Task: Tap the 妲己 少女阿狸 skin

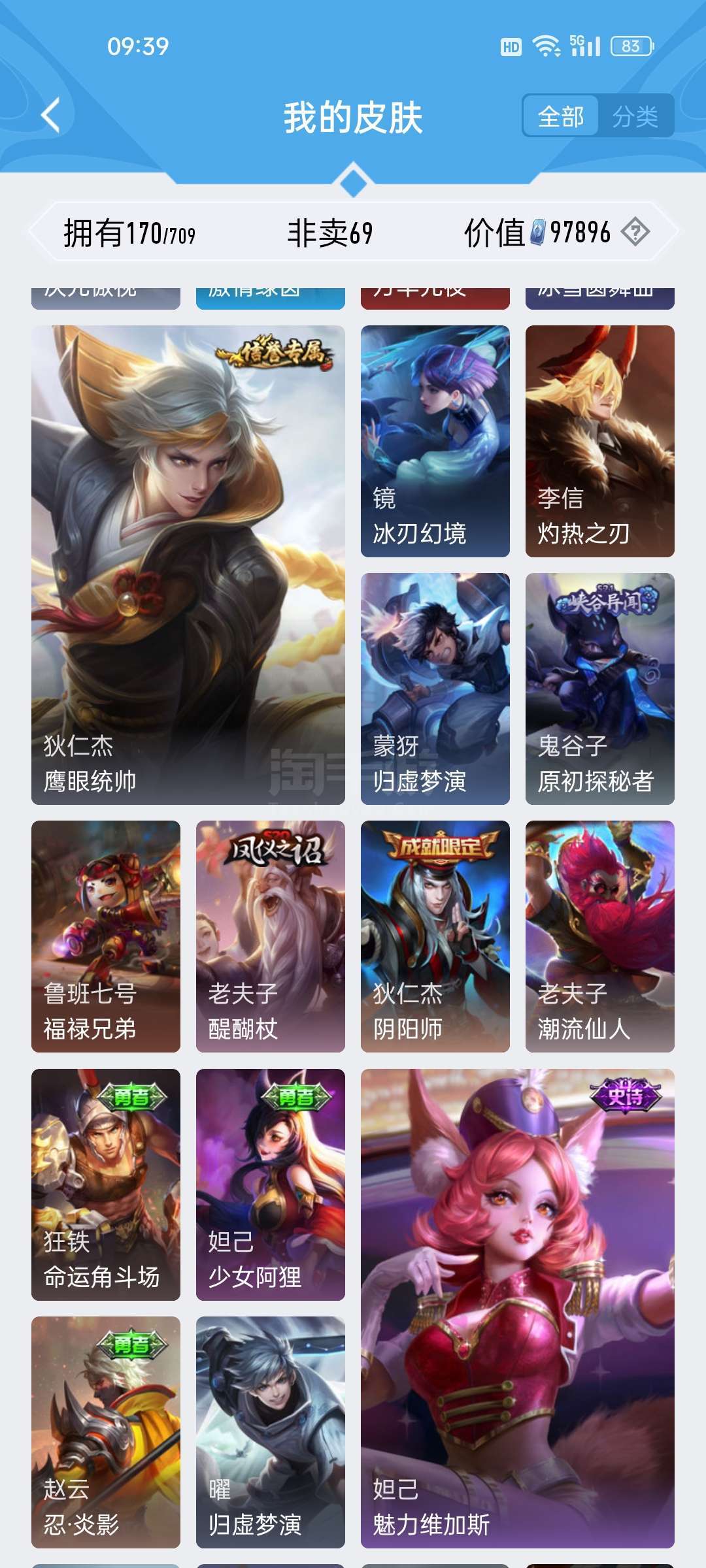Action: 271,1184
